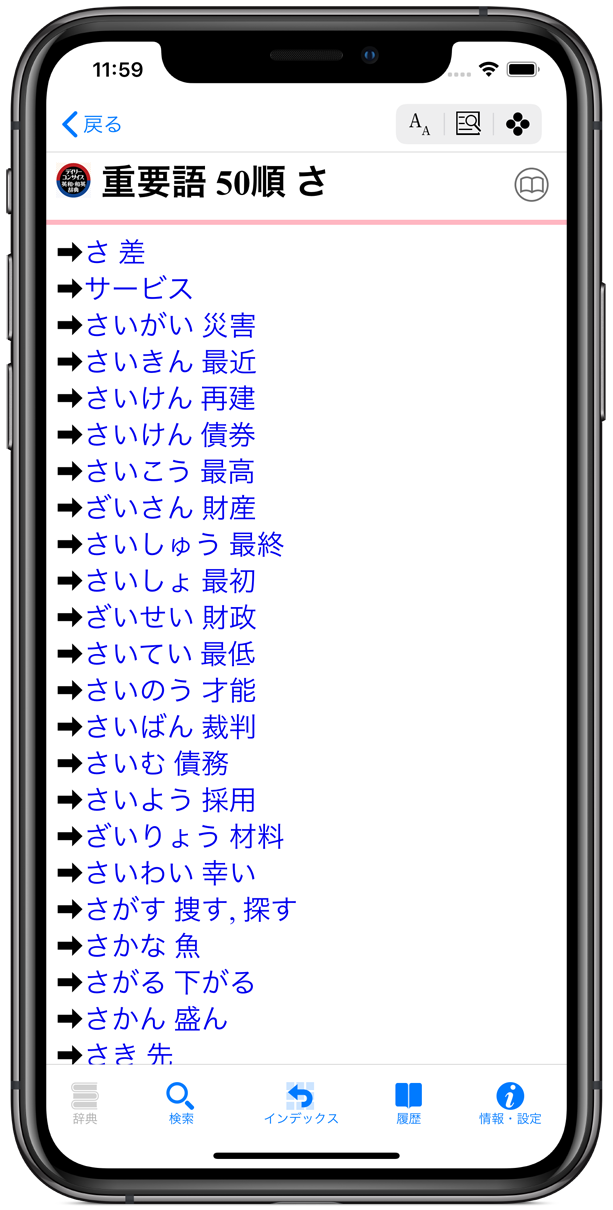
Task: Open the さいのう 才能 entry
Action: pyautogui.click(x=170, y=690)
